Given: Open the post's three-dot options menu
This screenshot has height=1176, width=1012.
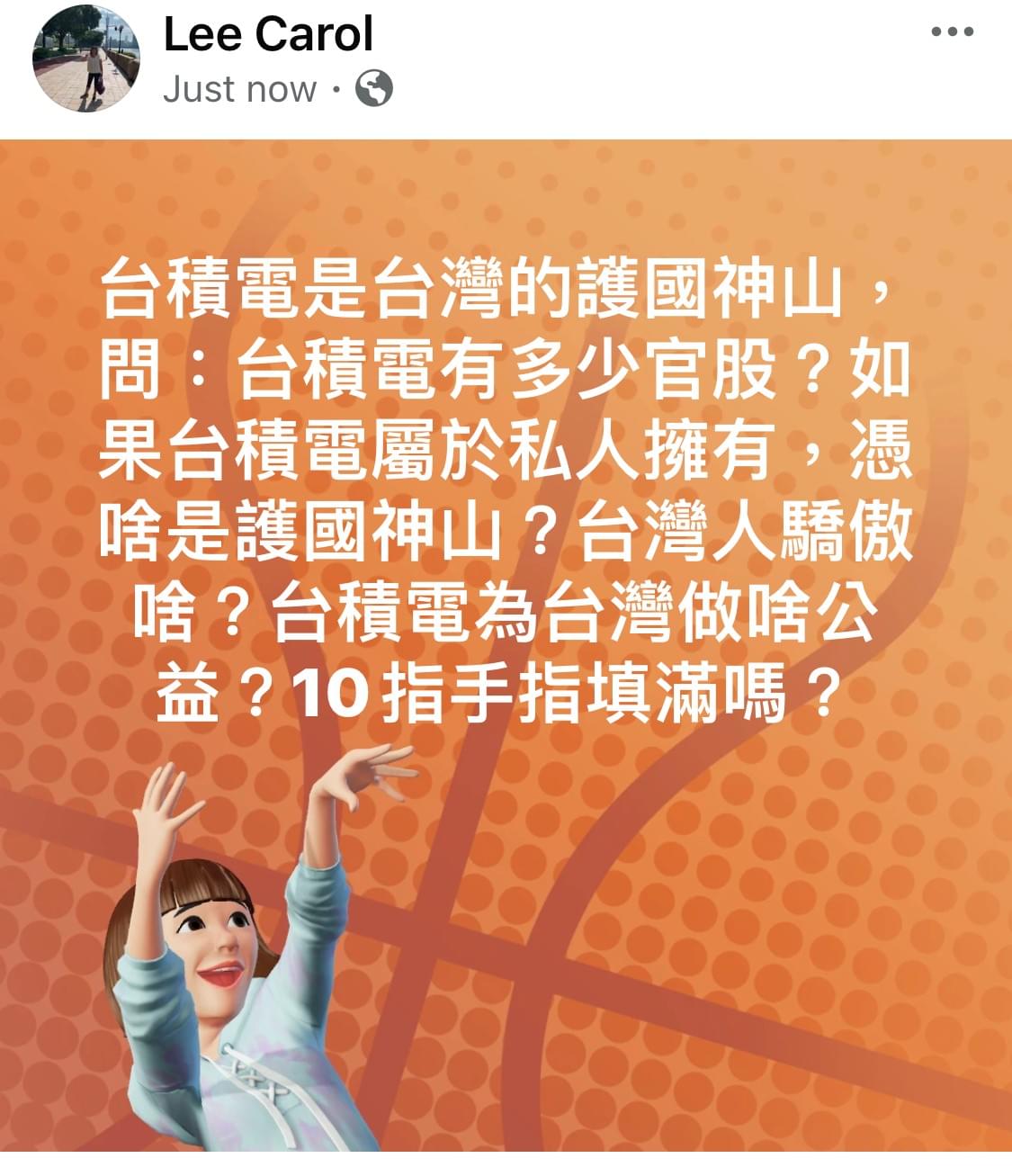Looking at the screenshot, I should click(952, 31).
